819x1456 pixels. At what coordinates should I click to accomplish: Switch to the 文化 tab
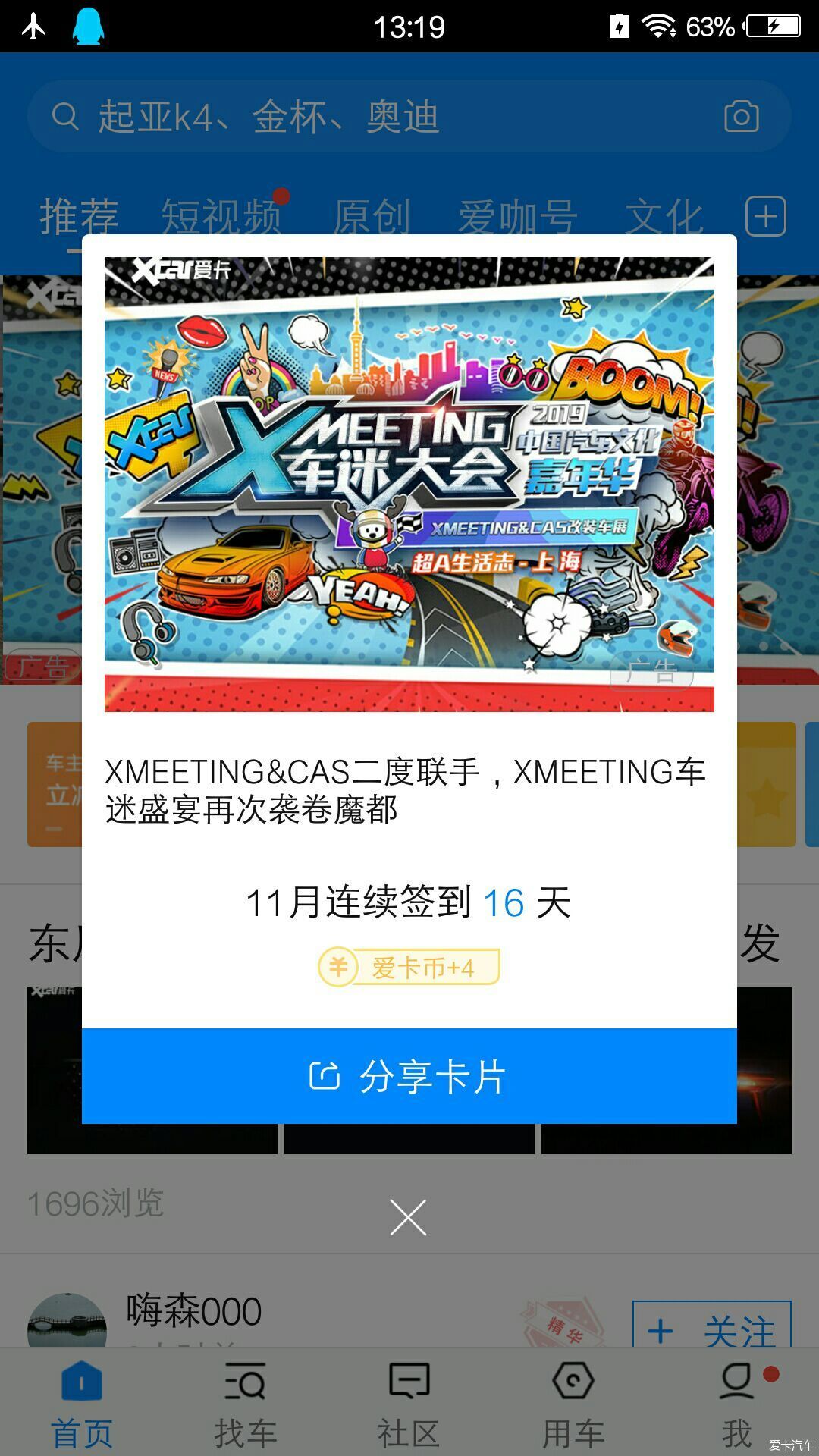664,217
